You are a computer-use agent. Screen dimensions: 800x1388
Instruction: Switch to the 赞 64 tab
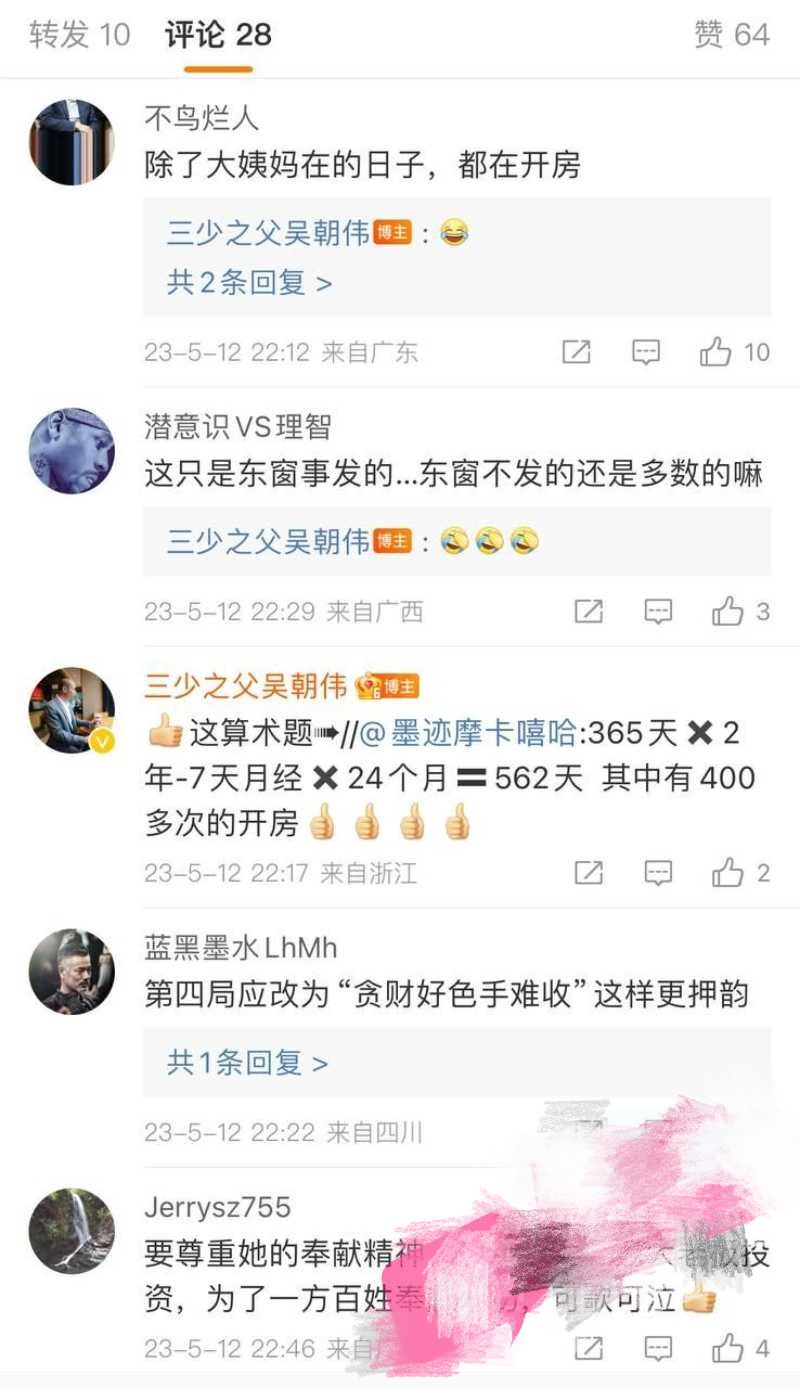click(732, 35)
